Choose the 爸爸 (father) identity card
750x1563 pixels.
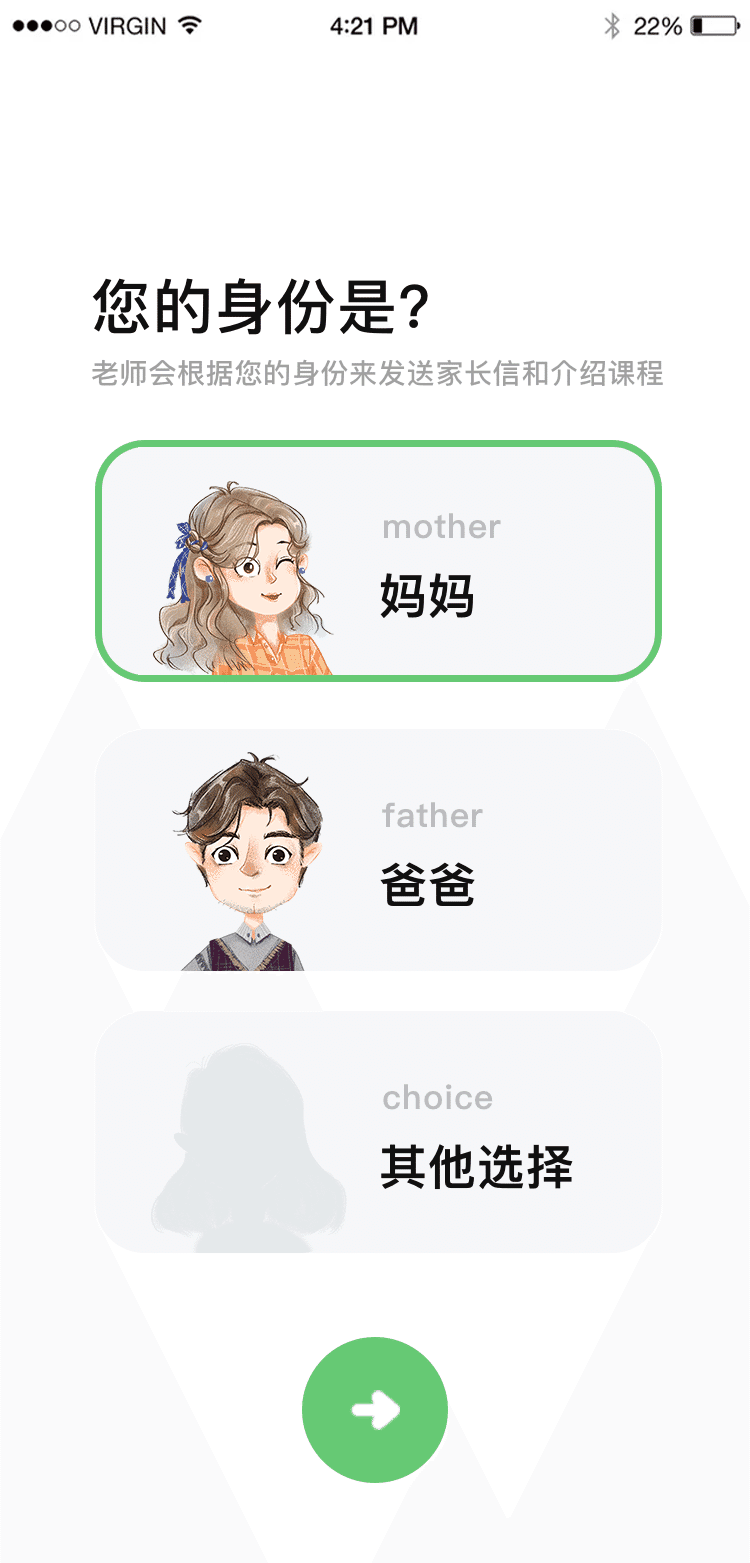click(x=378, y=850)
